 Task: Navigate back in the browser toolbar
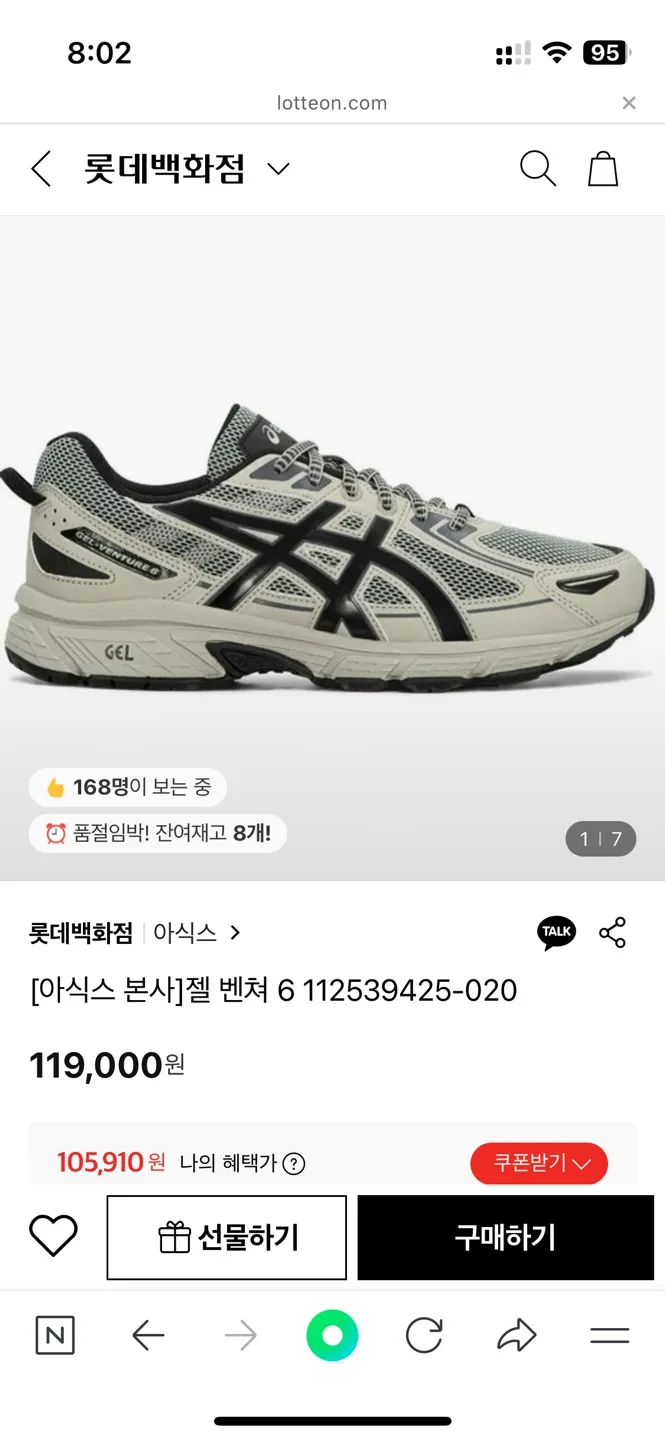pos(148,1335)
